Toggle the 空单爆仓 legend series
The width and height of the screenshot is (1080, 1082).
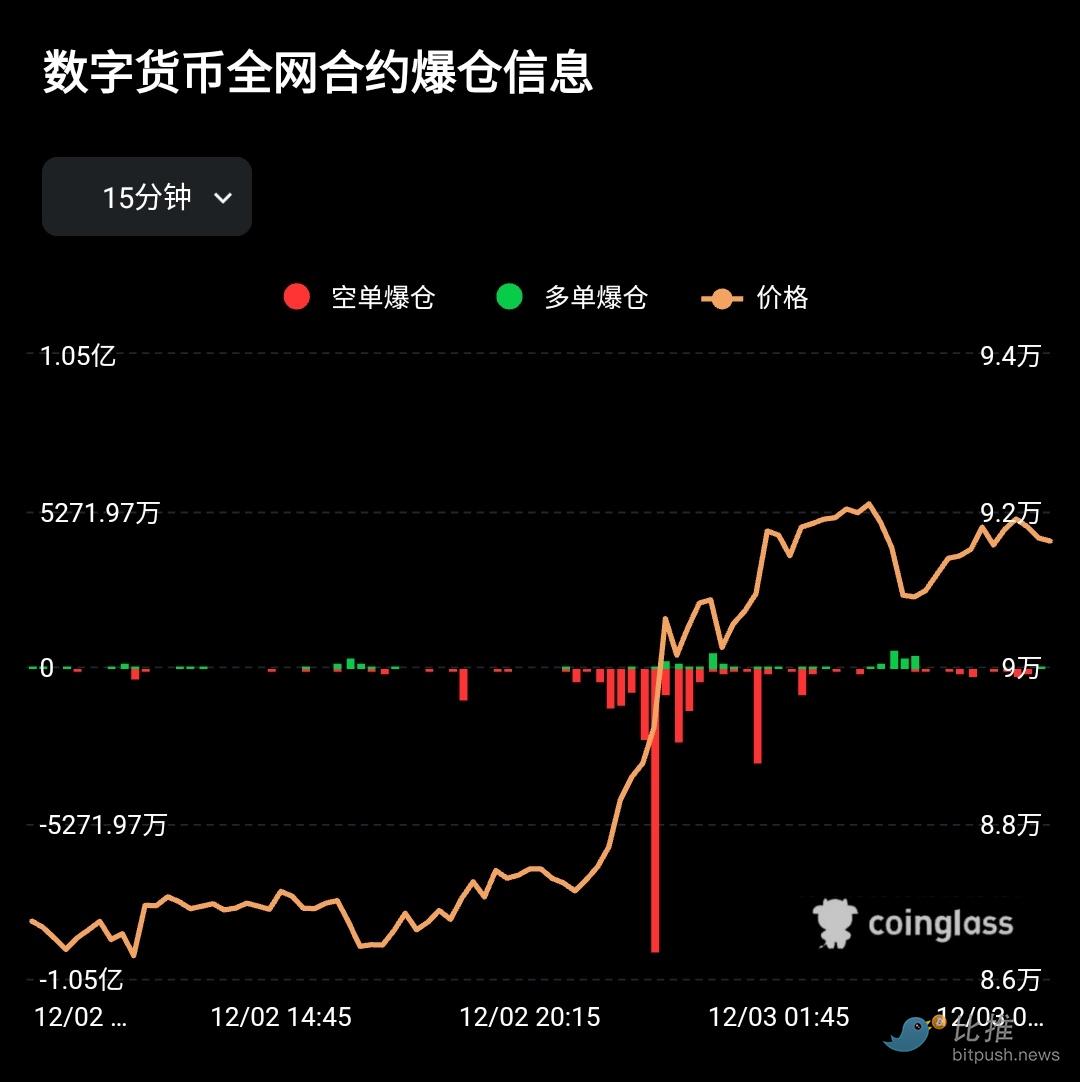pyautogui.click(x=360, y=297)
